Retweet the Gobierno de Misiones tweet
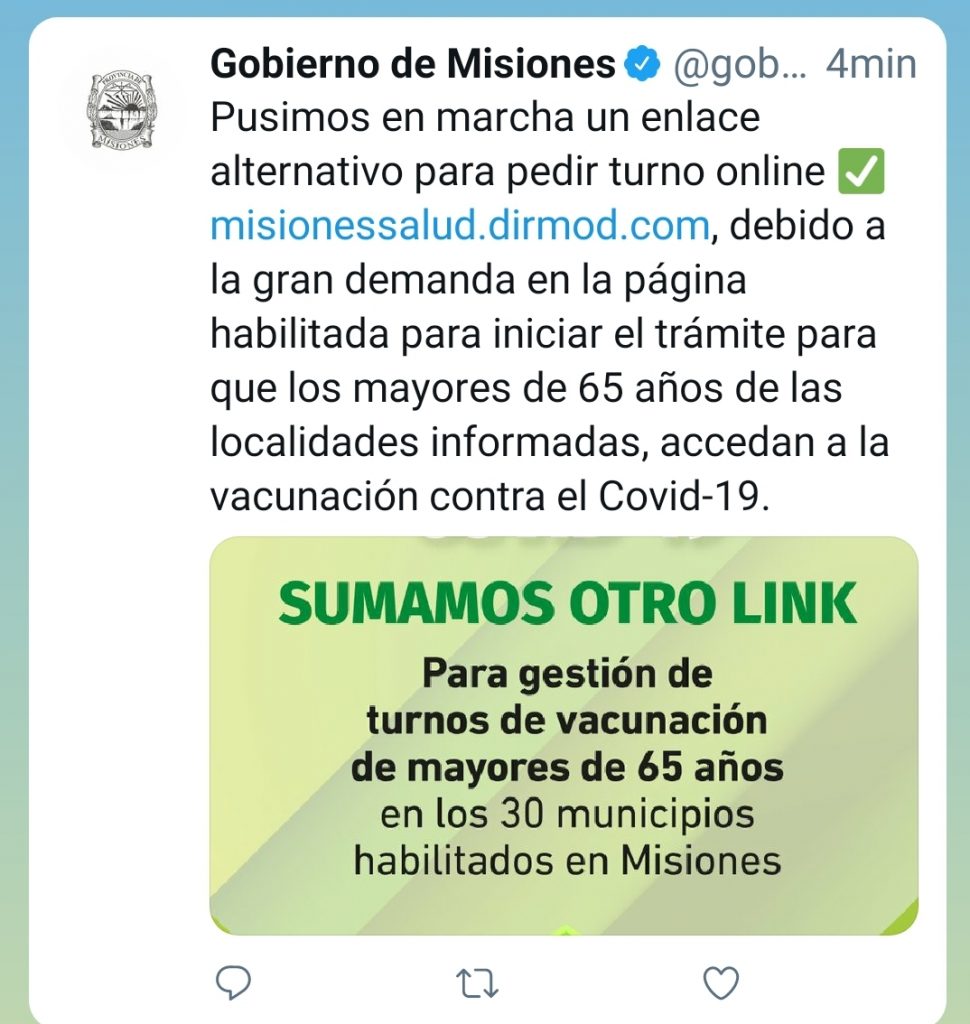The height and width of the screenshot is (1024, 970). [476, 983]
